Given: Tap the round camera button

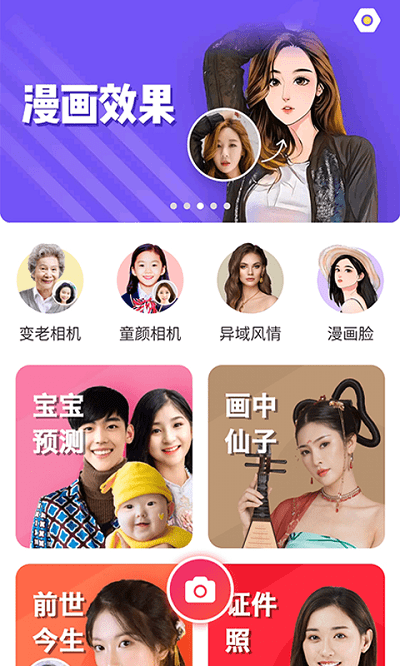Looking at the screenshot, I should point(200,590).
